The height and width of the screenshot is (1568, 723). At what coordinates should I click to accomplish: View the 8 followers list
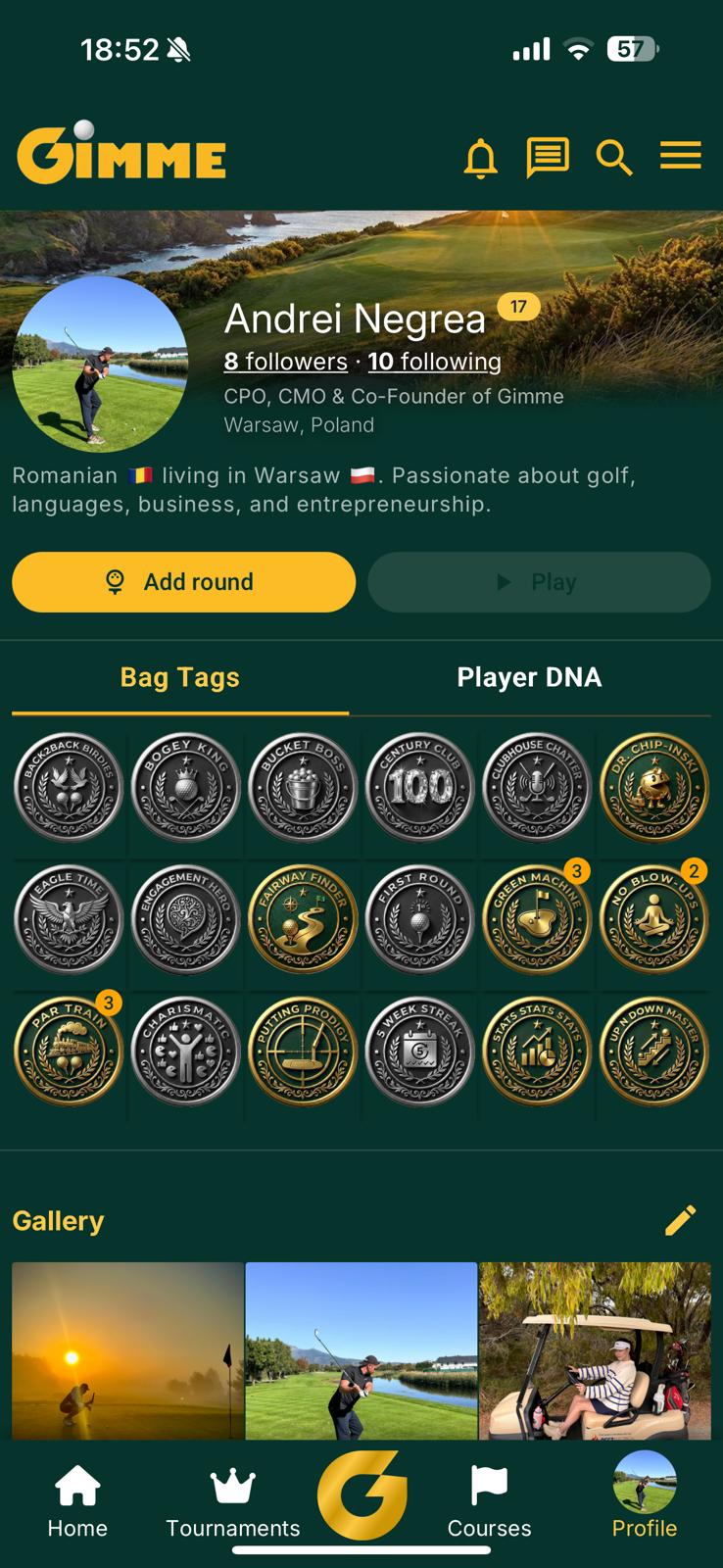[285, 362]
